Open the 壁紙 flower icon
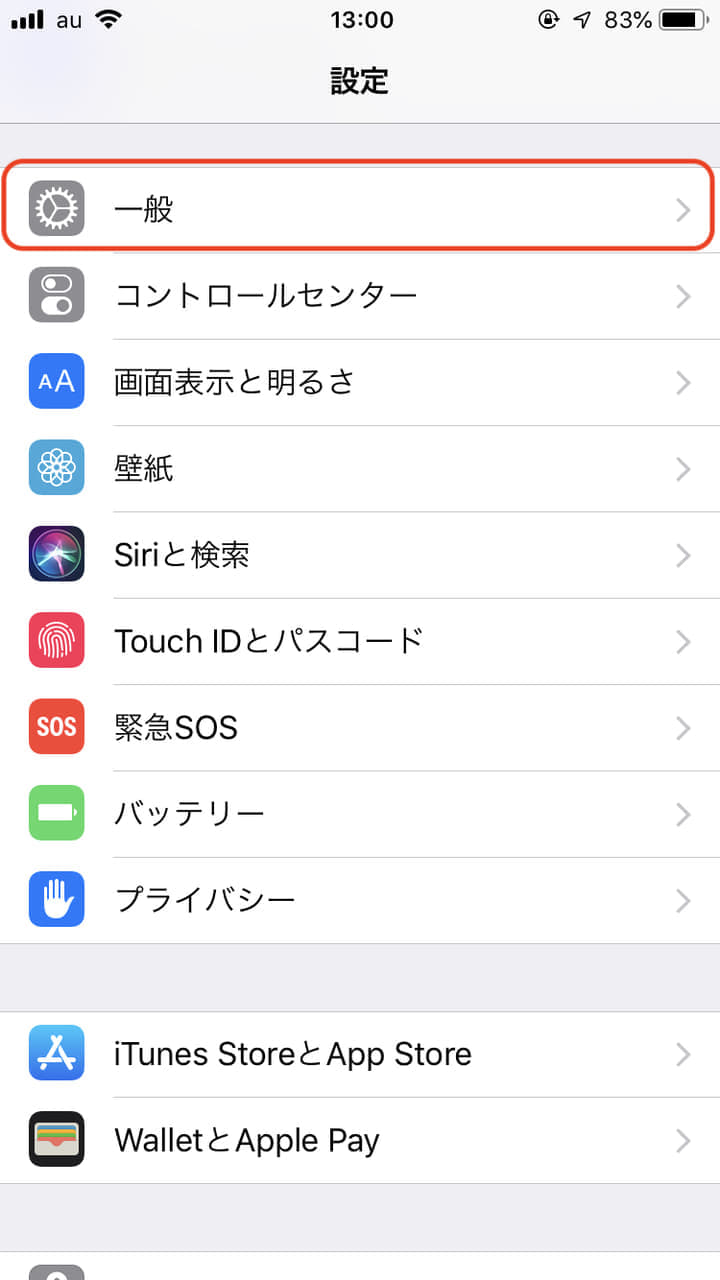 [56, 468]
